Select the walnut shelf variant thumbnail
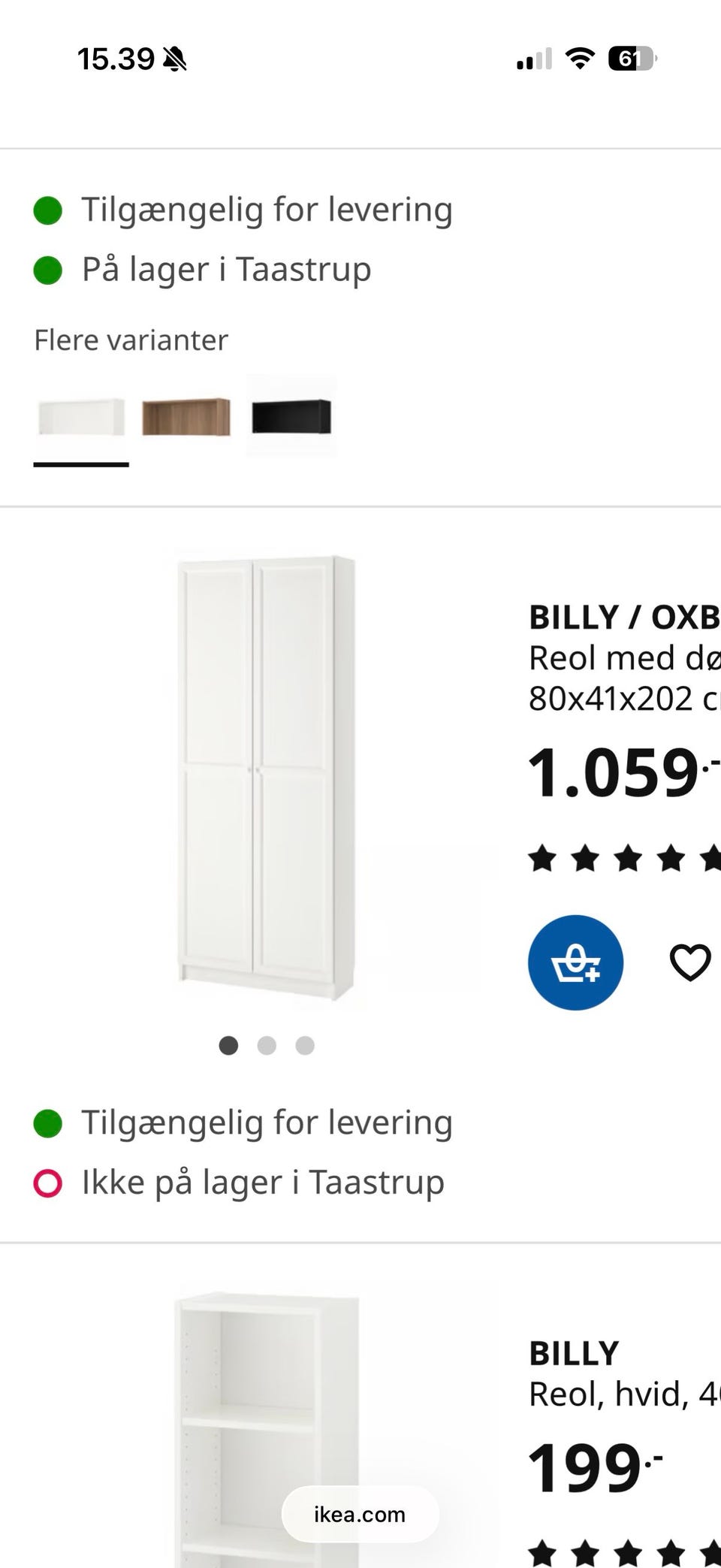Viewport: 721px width, 1568px height. [187, 418]
